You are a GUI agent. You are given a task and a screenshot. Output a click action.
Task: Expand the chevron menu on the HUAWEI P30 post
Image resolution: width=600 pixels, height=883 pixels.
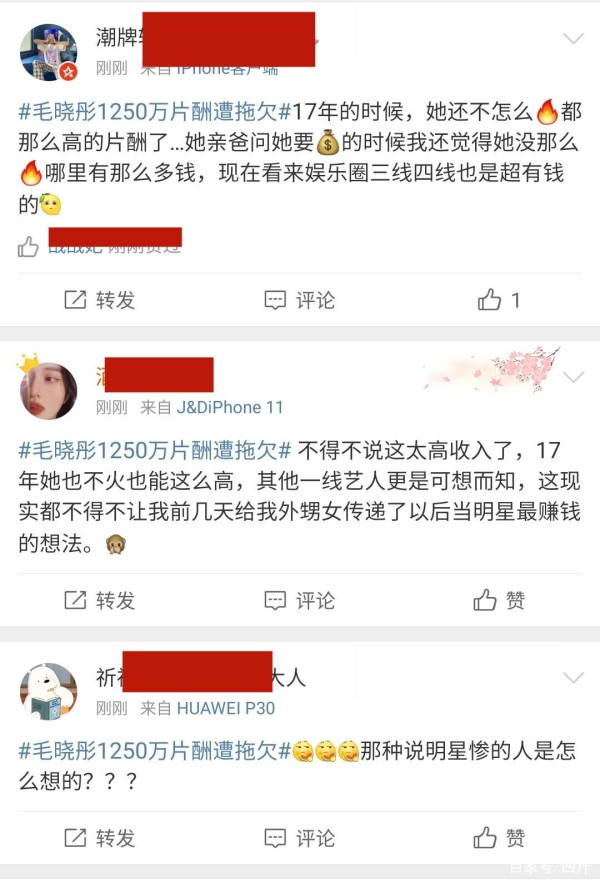[573, 678]
